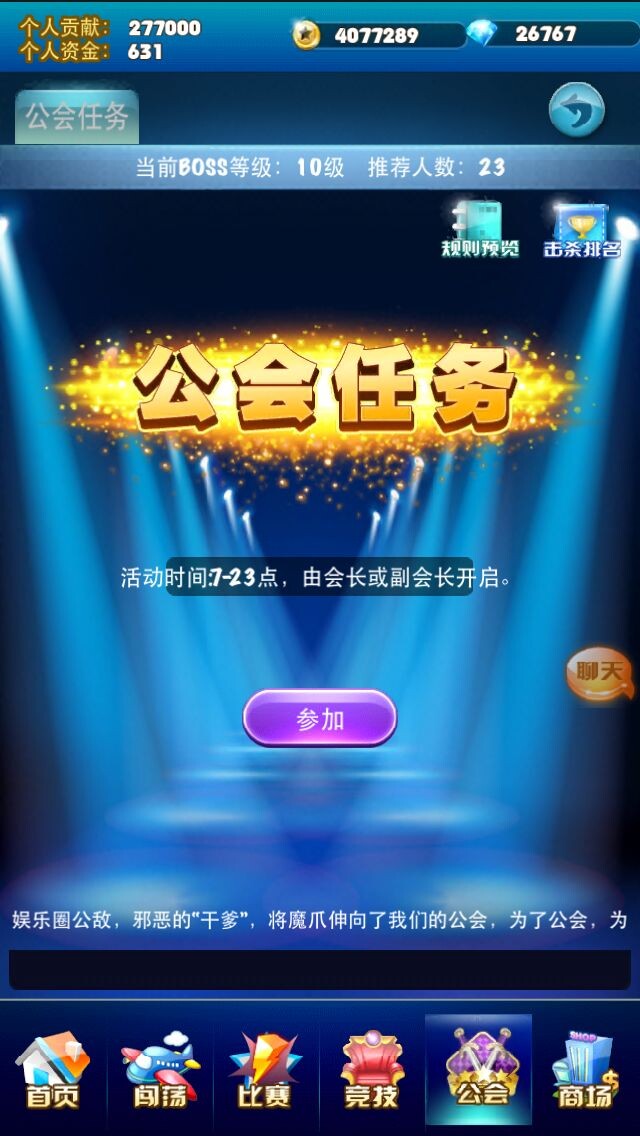Switch to the 闯荡 tab
The width and height of the screenshot is (640, 1136).
[x=160, y=1070]
